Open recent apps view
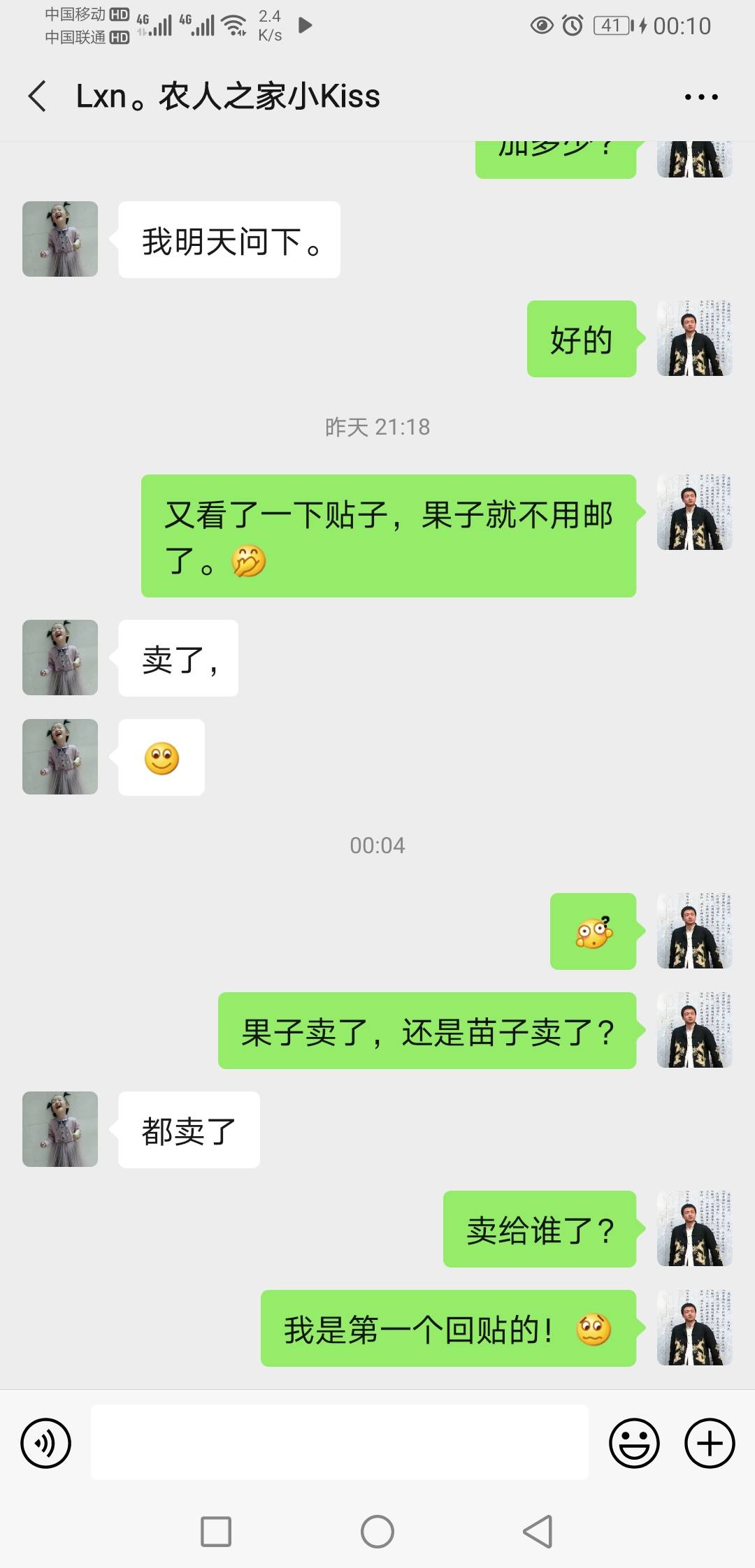Image resolution: width=755 pixels, height=1568 pixels. pyautogui.click(x=216, y=1532)
